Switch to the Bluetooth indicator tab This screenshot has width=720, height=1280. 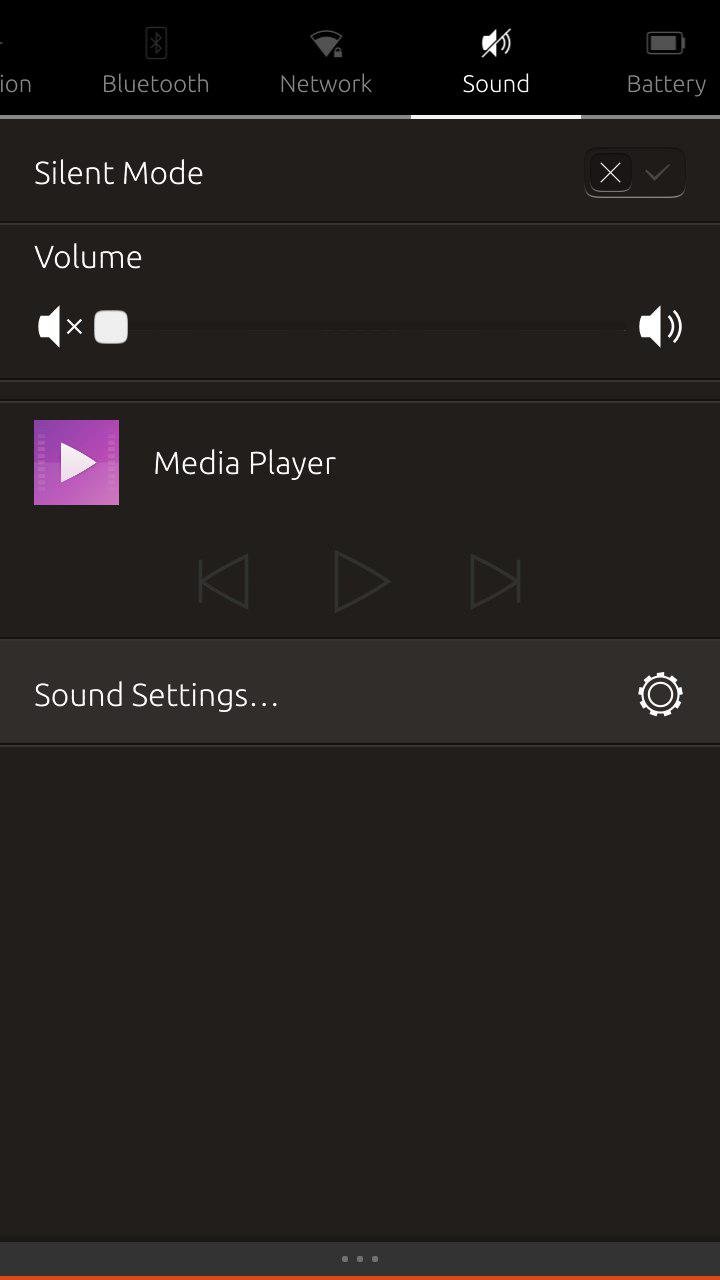point(155,62)
